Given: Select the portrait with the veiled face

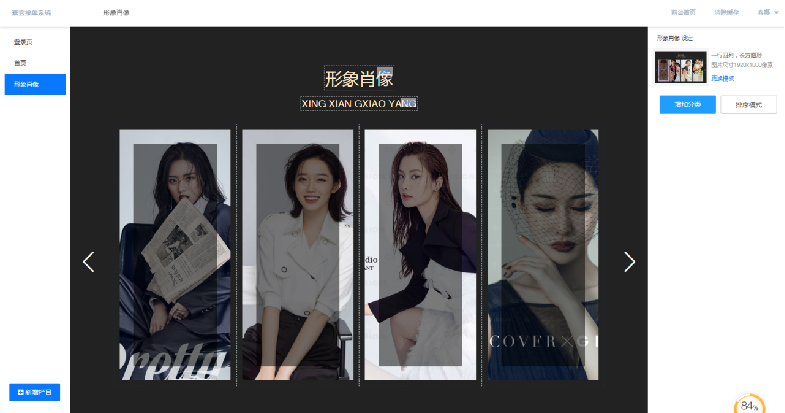Looking at the screenshot, I should (x=542, y=255).
